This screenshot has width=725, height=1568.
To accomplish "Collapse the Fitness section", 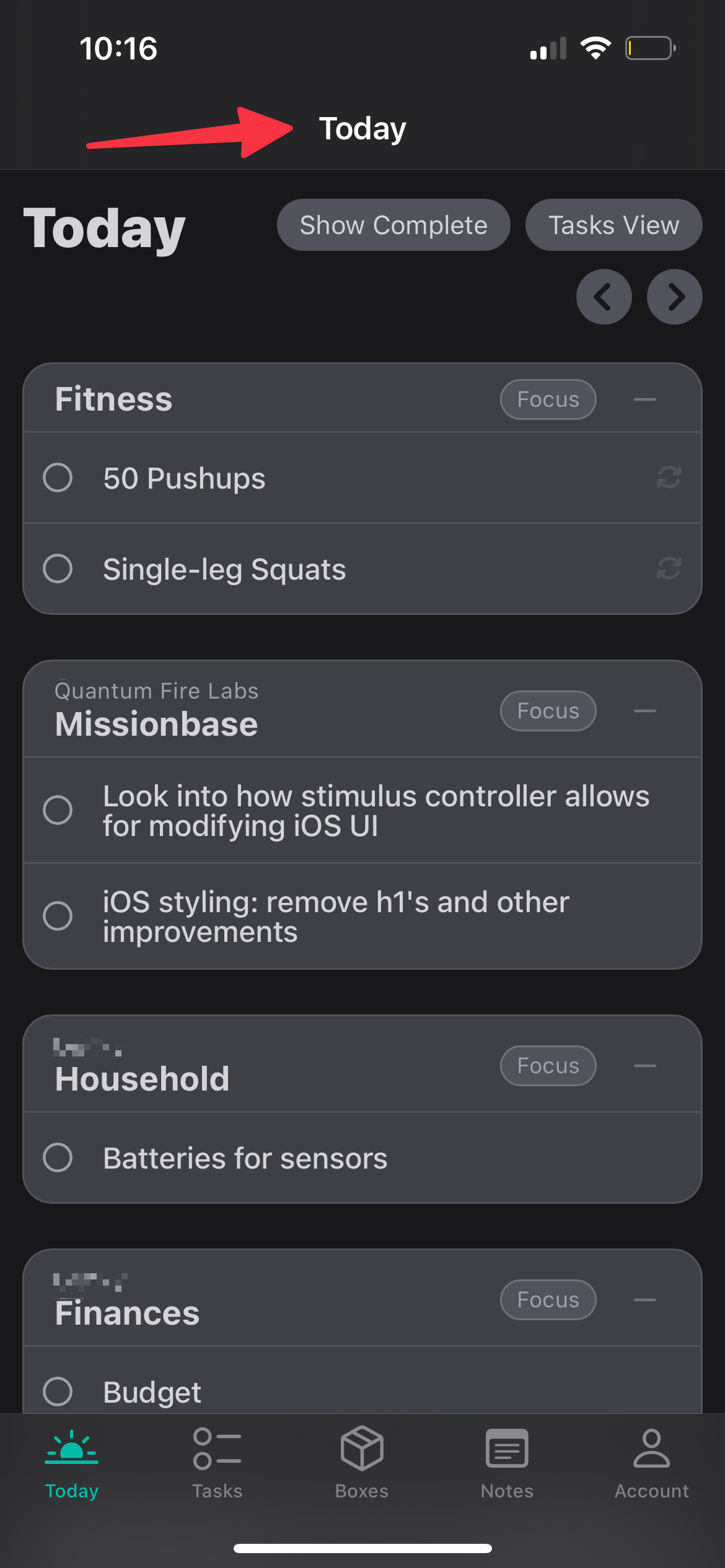I will [x=644, y=399].
